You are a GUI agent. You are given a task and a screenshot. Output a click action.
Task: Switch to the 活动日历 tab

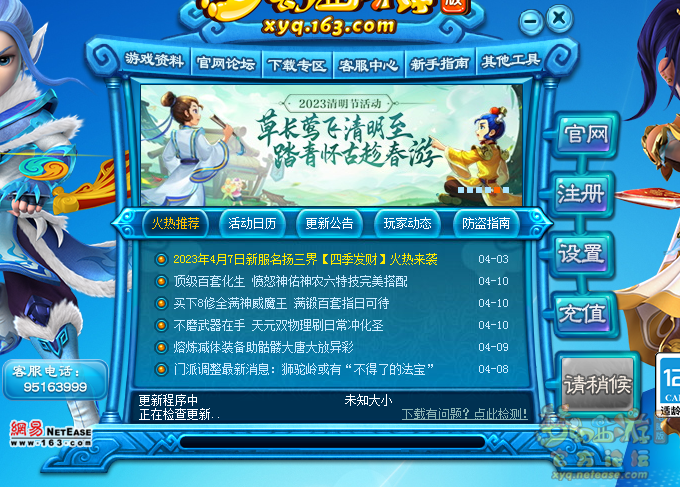point(252,223)
